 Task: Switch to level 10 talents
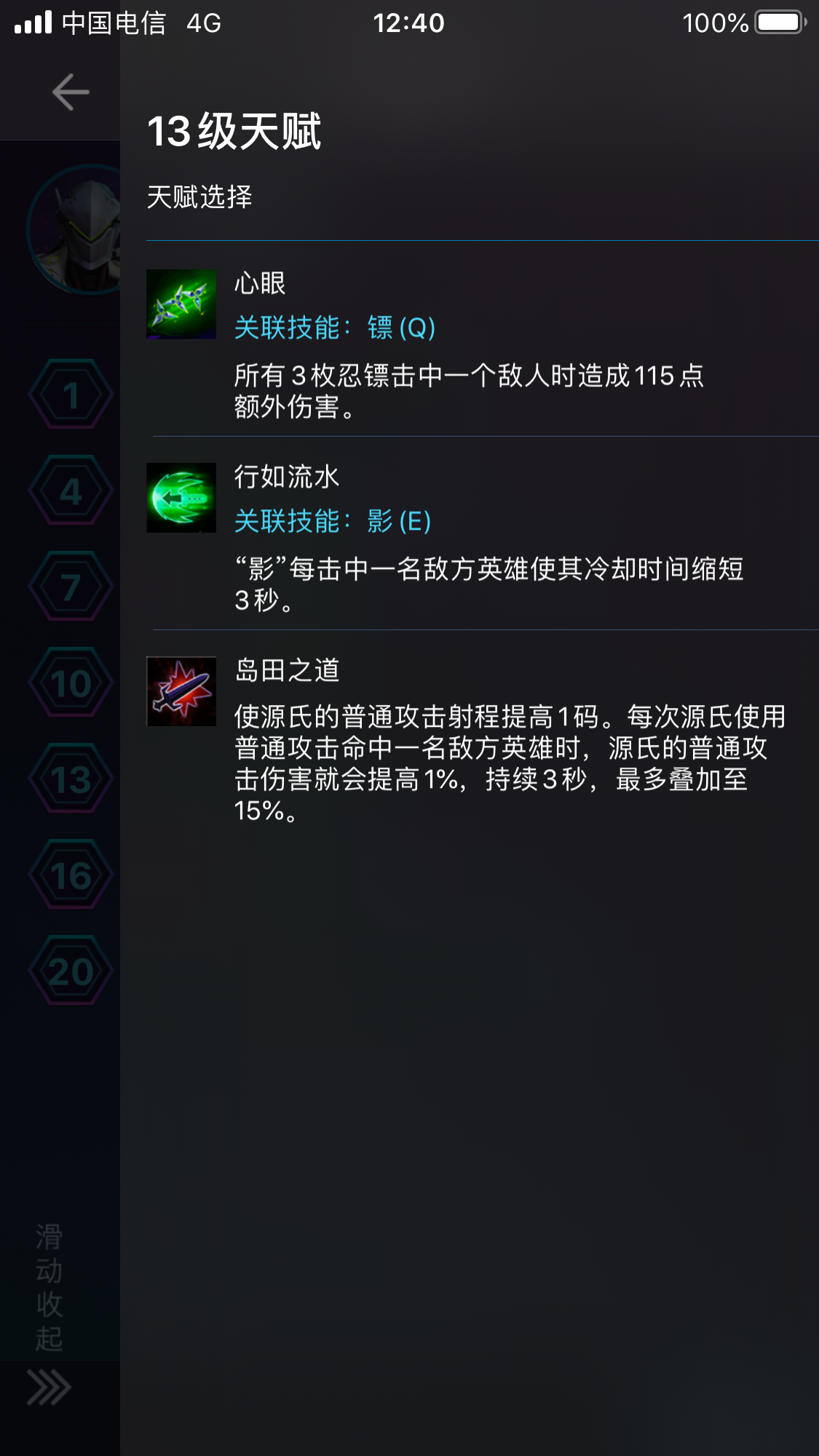click(71, 683)
